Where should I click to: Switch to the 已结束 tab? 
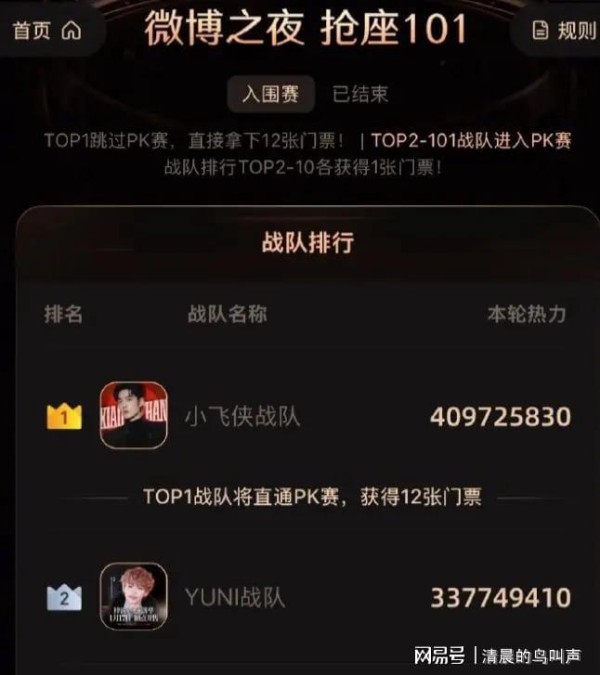[x=360, y=94]
